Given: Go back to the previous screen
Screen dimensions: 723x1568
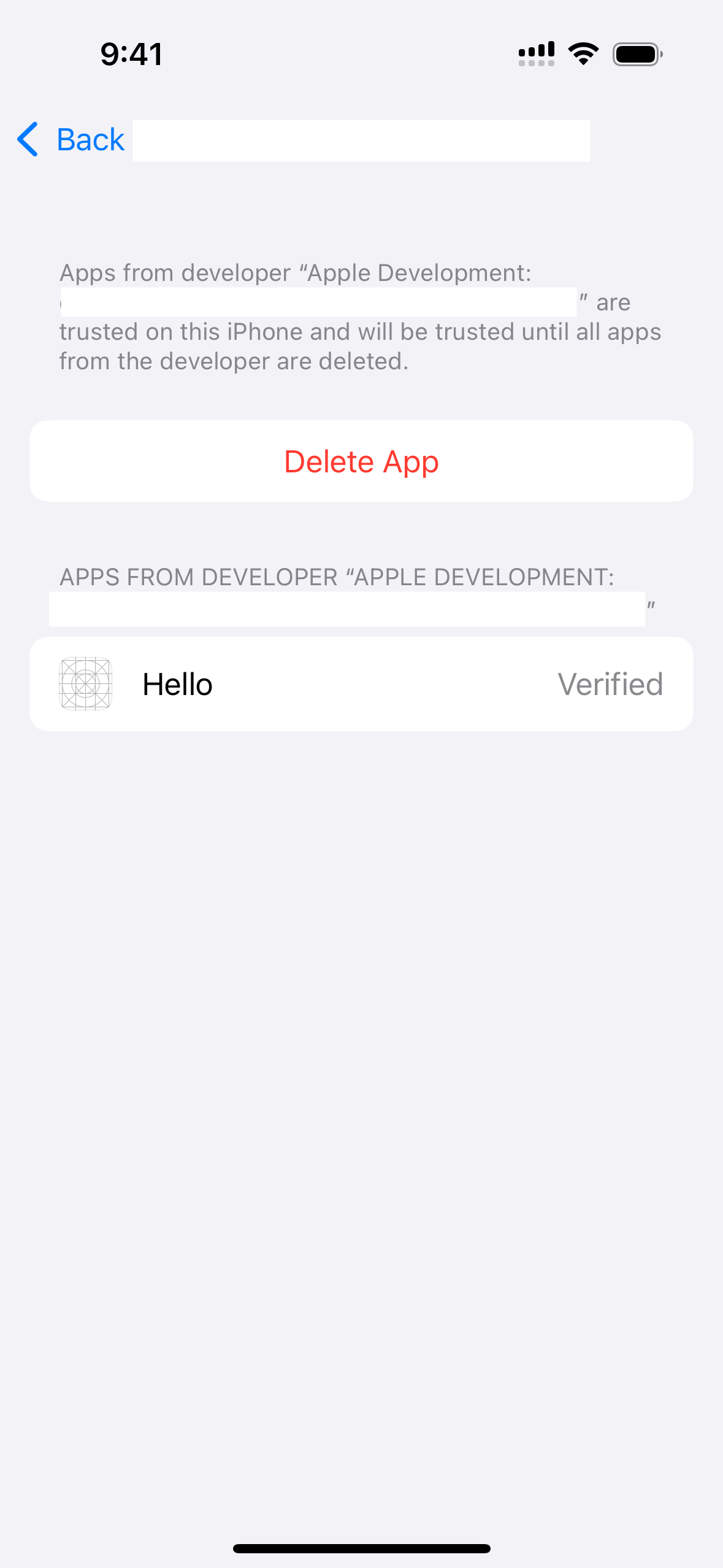Looking at the screenshot, I should pos(71,140).
